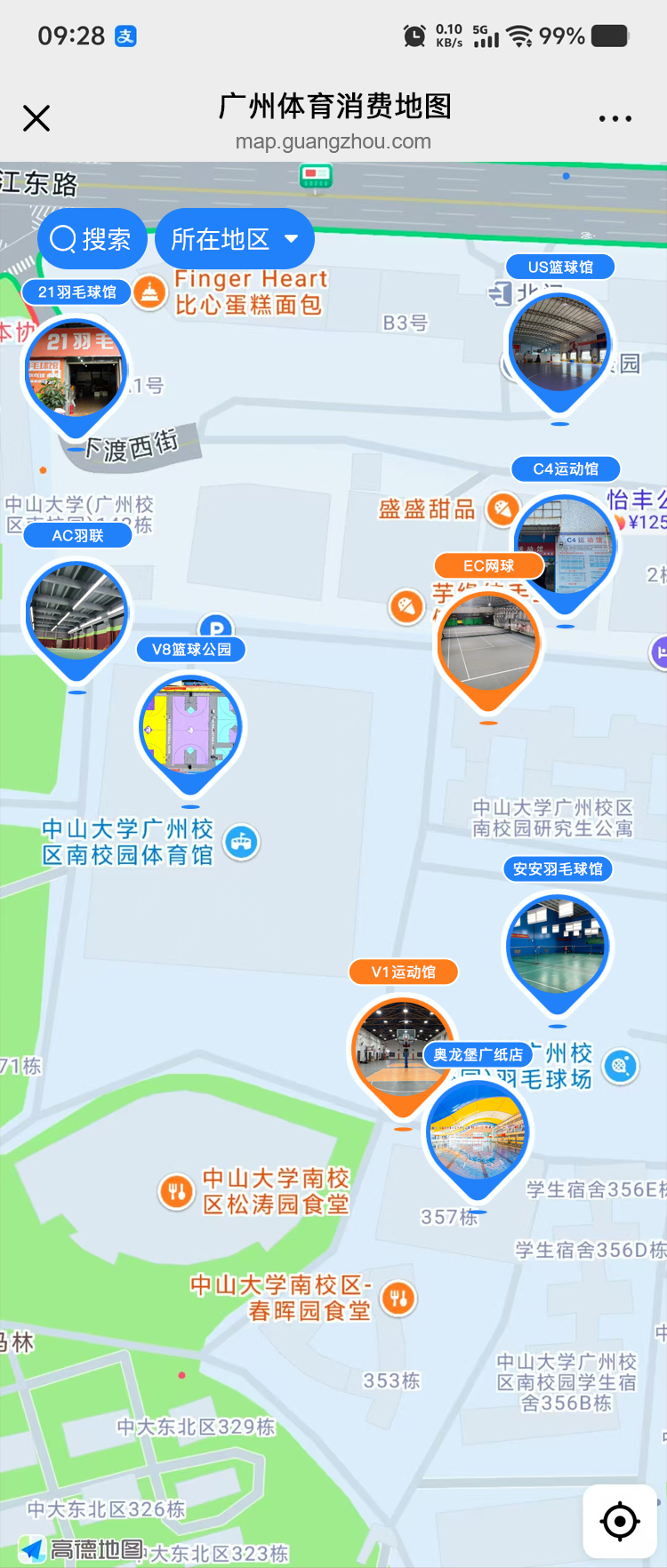Select the AC羽联 map pin
The image size is (667, 1568).
[77, 612]
